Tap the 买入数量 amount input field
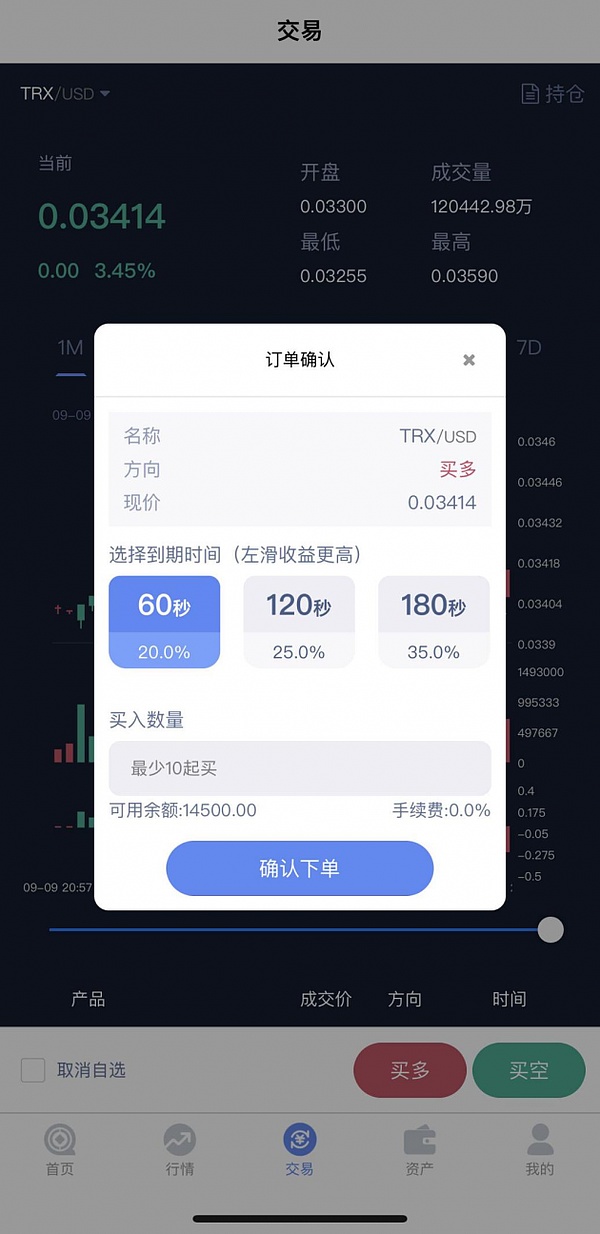 click(x=299, y=768)
